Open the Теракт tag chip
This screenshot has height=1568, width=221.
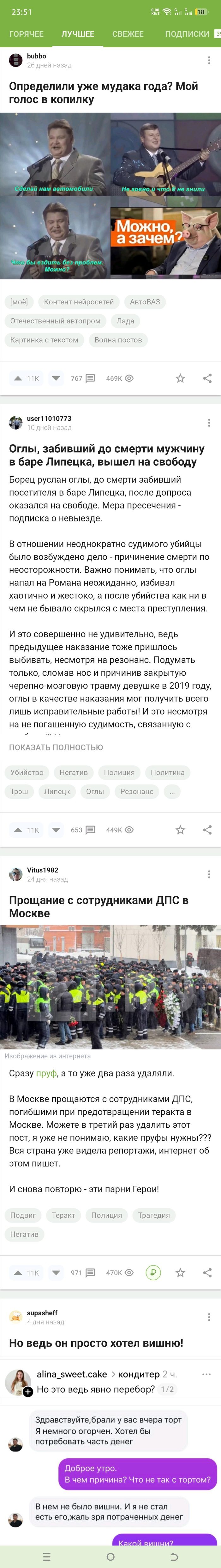(63, 1215)
